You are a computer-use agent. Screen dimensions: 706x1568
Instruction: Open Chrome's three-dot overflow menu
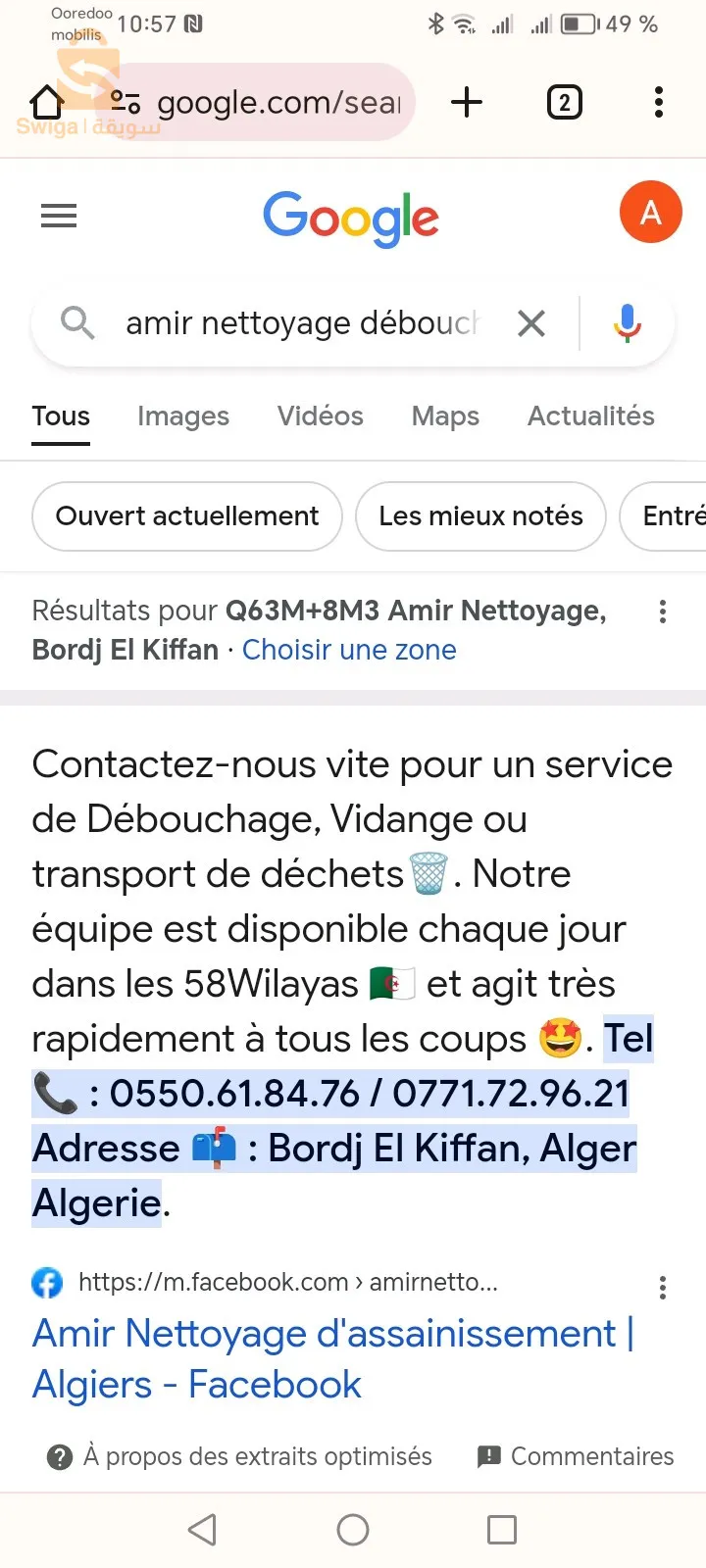click(x=658, y=101)
